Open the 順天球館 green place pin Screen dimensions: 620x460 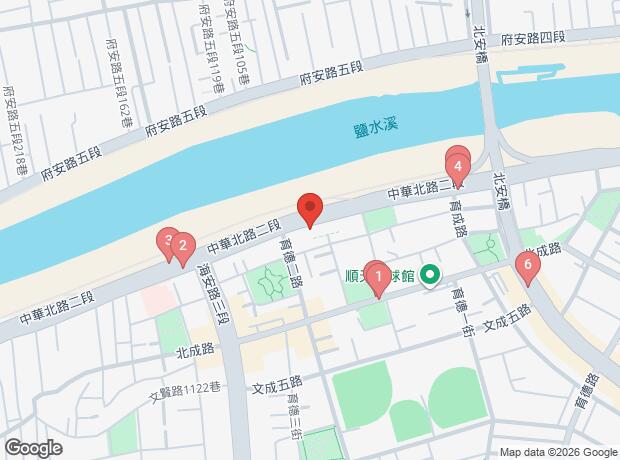430,273
